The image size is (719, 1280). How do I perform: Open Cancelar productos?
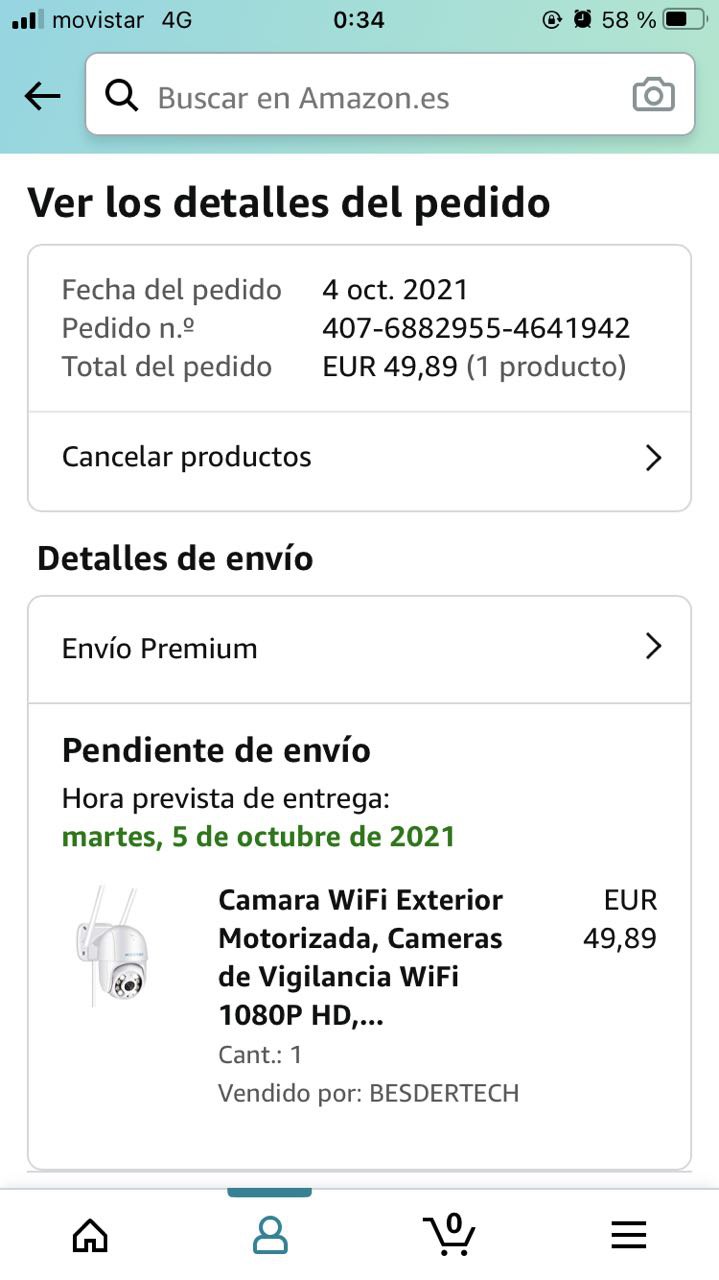[x=359, y=458]
